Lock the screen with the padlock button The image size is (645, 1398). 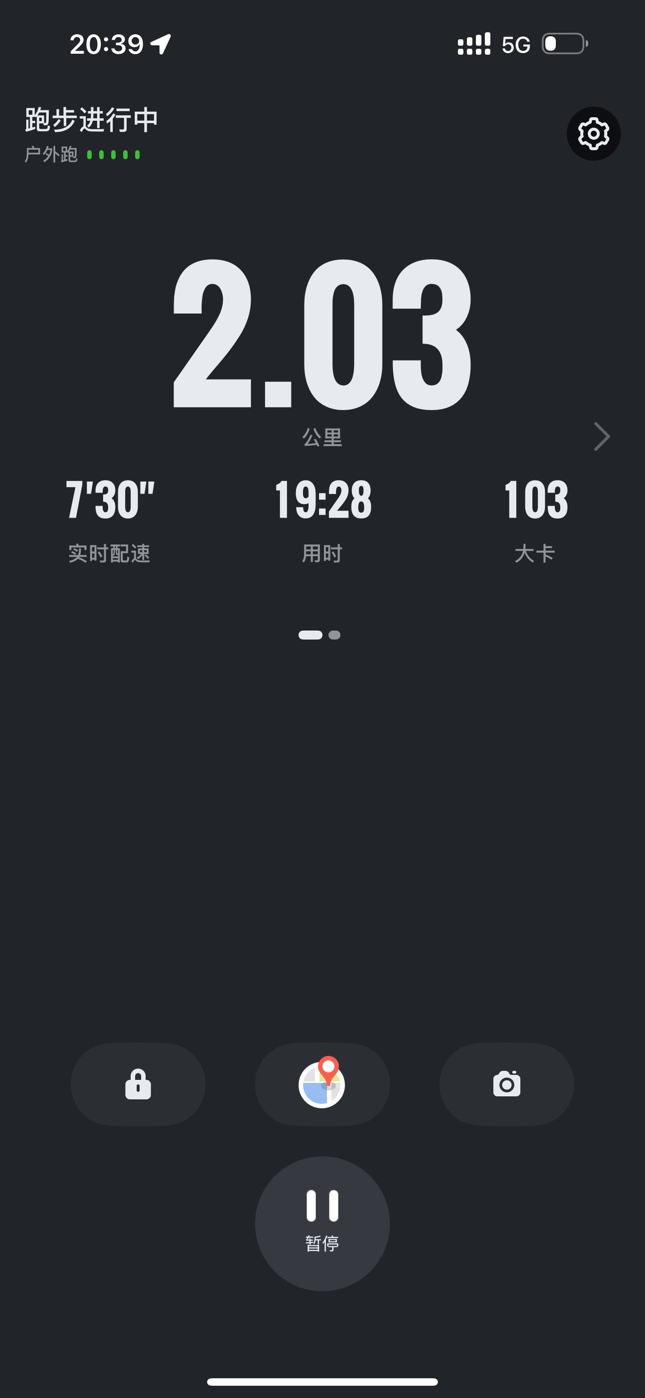coord(138,1084)
